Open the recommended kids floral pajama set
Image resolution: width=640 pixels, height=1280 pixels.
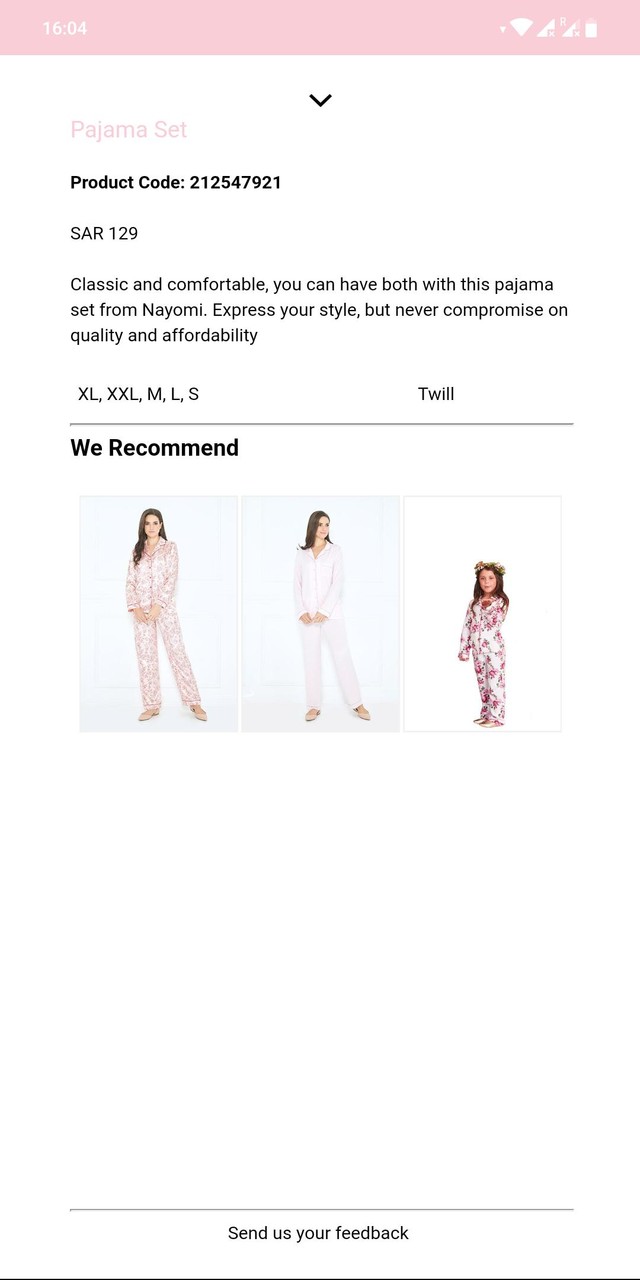482,614
